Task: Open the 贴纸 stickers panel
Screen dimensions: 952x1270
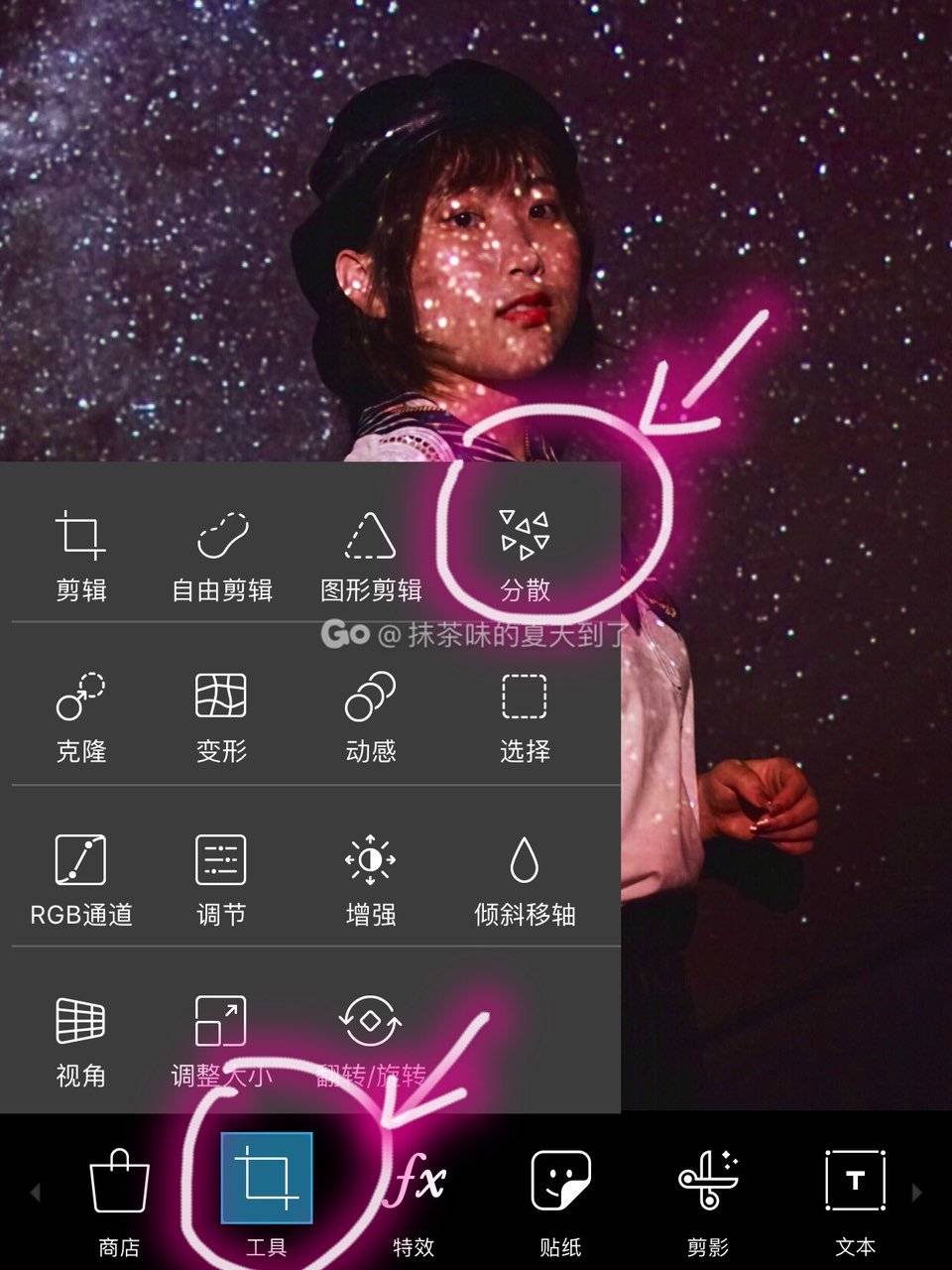Action: (560, 1199)
